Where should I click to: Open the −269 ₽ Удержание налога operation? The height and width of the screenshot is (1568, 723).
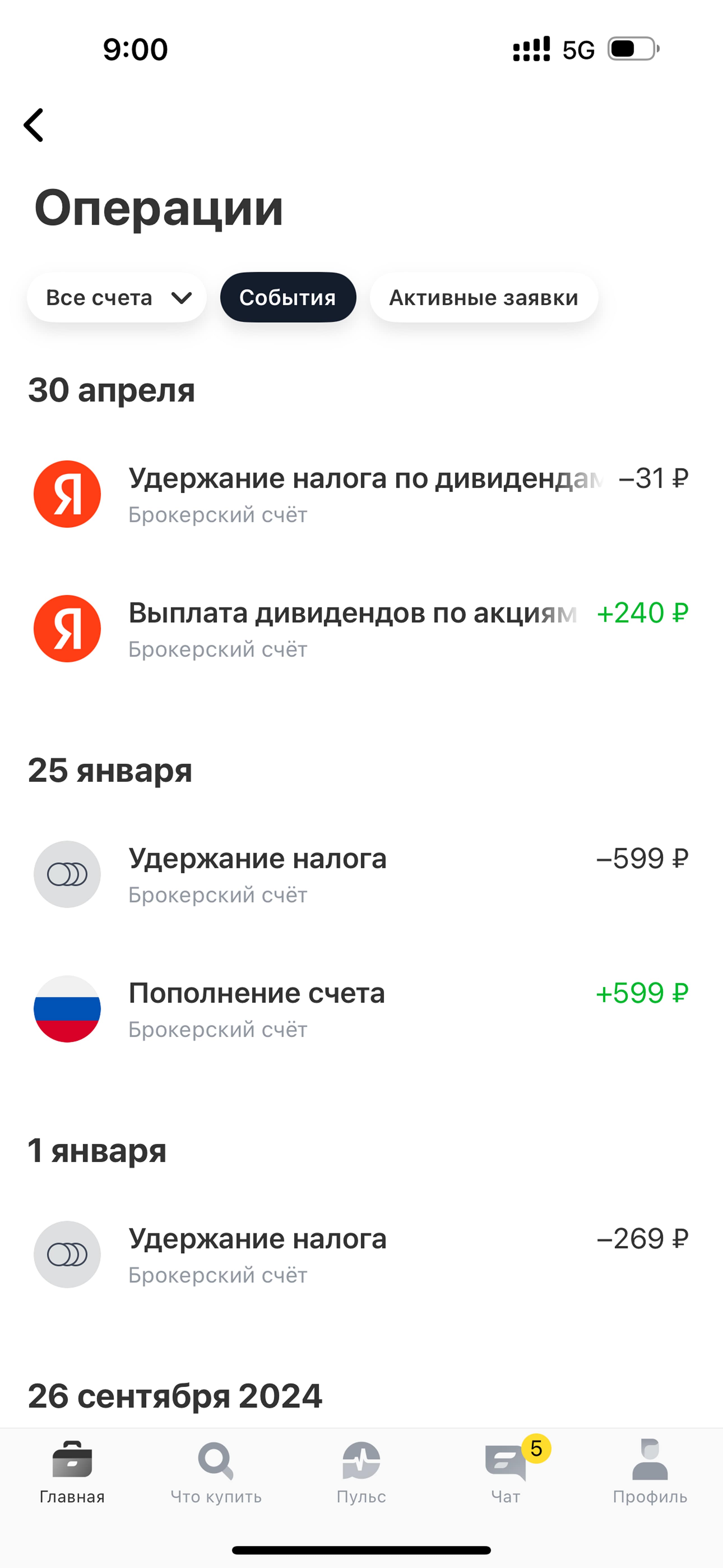tap(361, 1255)
